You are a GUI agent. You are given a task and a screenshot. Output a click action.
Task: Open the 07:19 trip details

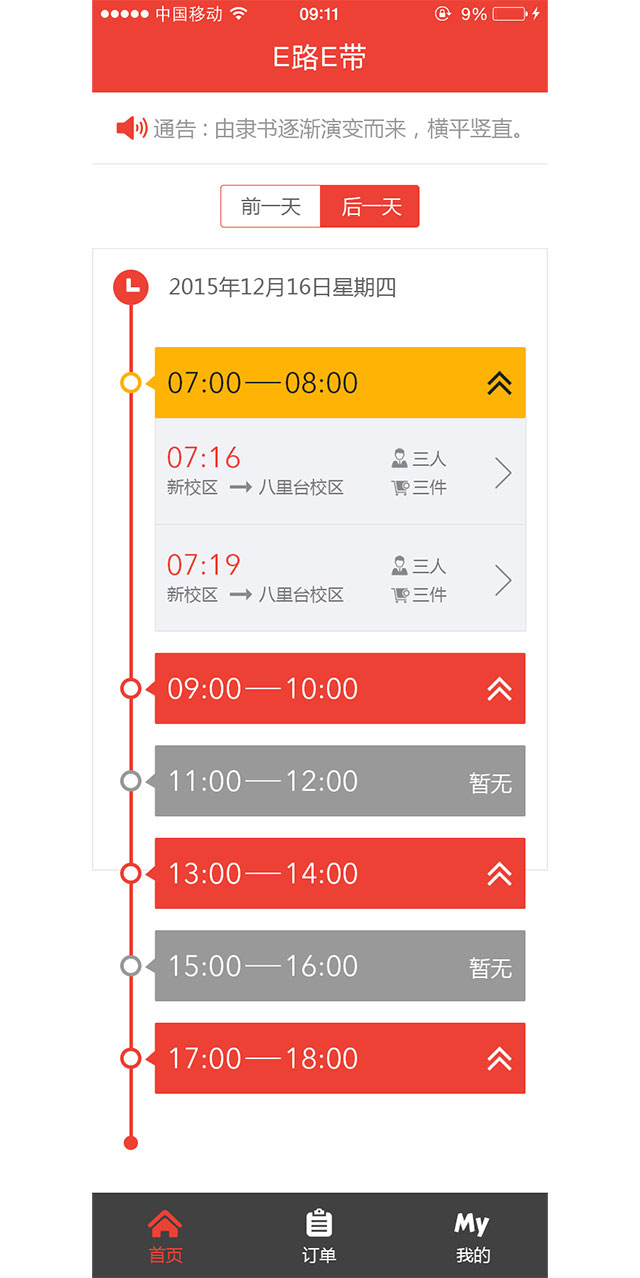(340, 578)
